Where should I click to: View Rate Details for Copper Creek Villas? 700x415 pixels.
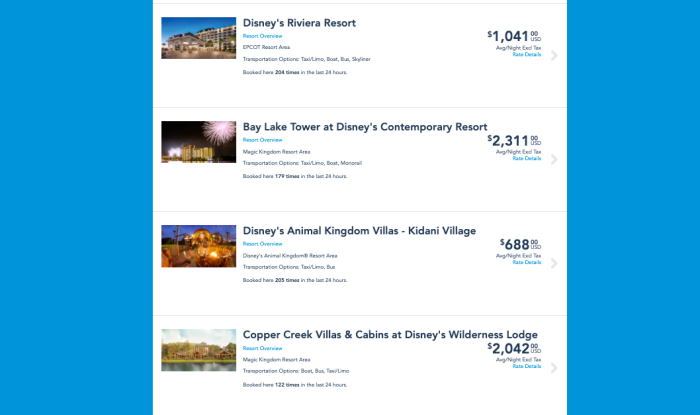(x=527, y=366)
